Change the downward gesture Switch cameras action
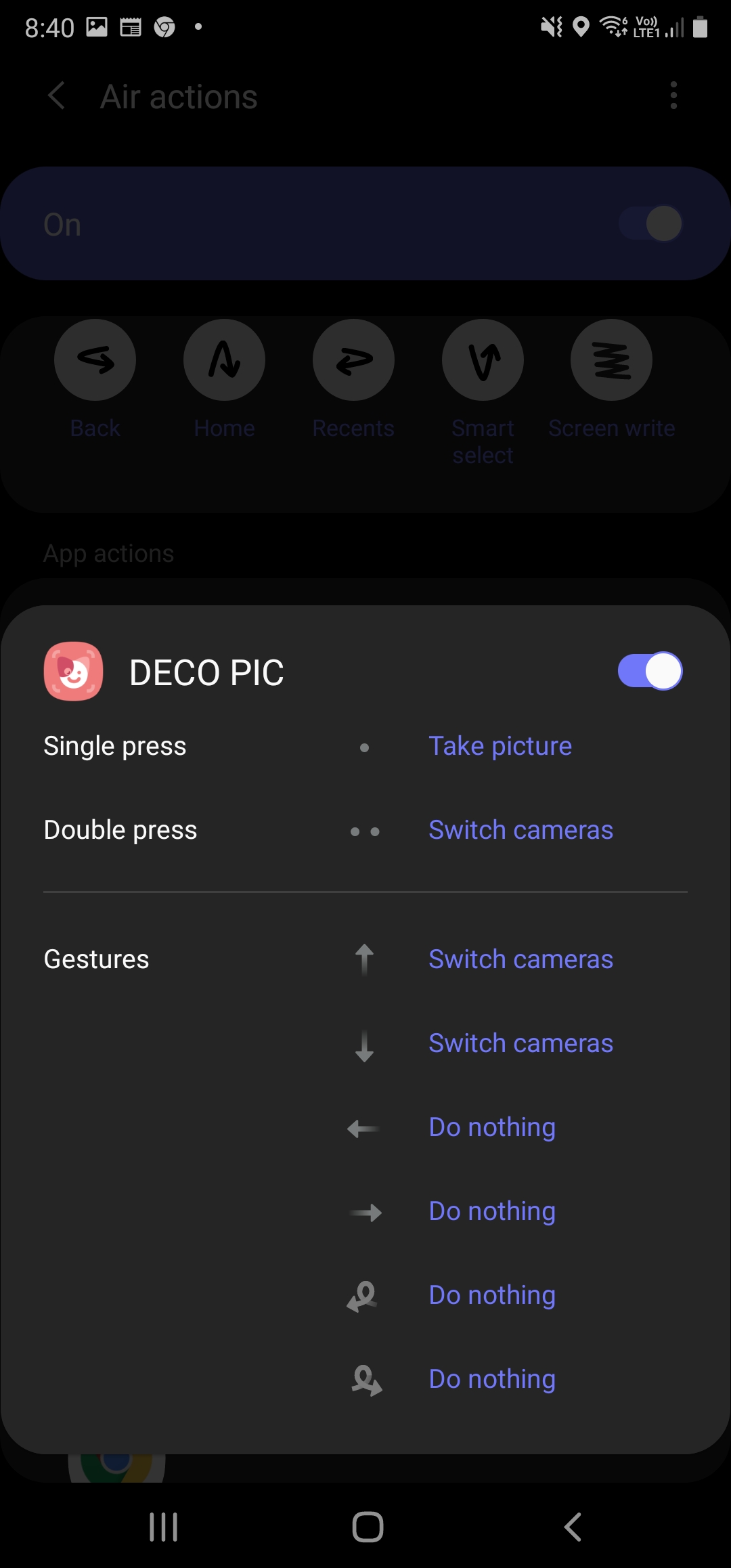 [520, 1043]
